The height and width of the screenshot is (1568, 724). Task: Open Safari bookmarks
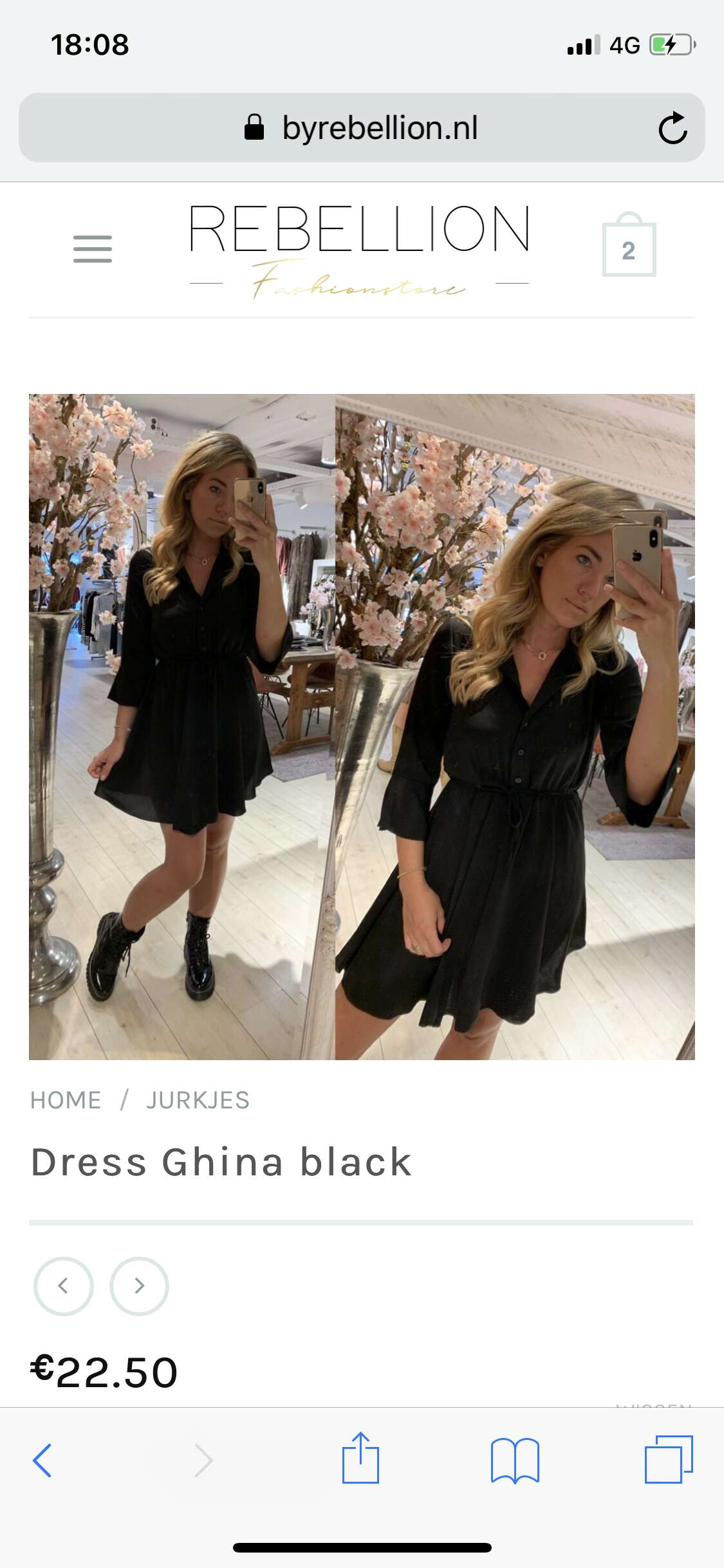[x=515, y=1461]
